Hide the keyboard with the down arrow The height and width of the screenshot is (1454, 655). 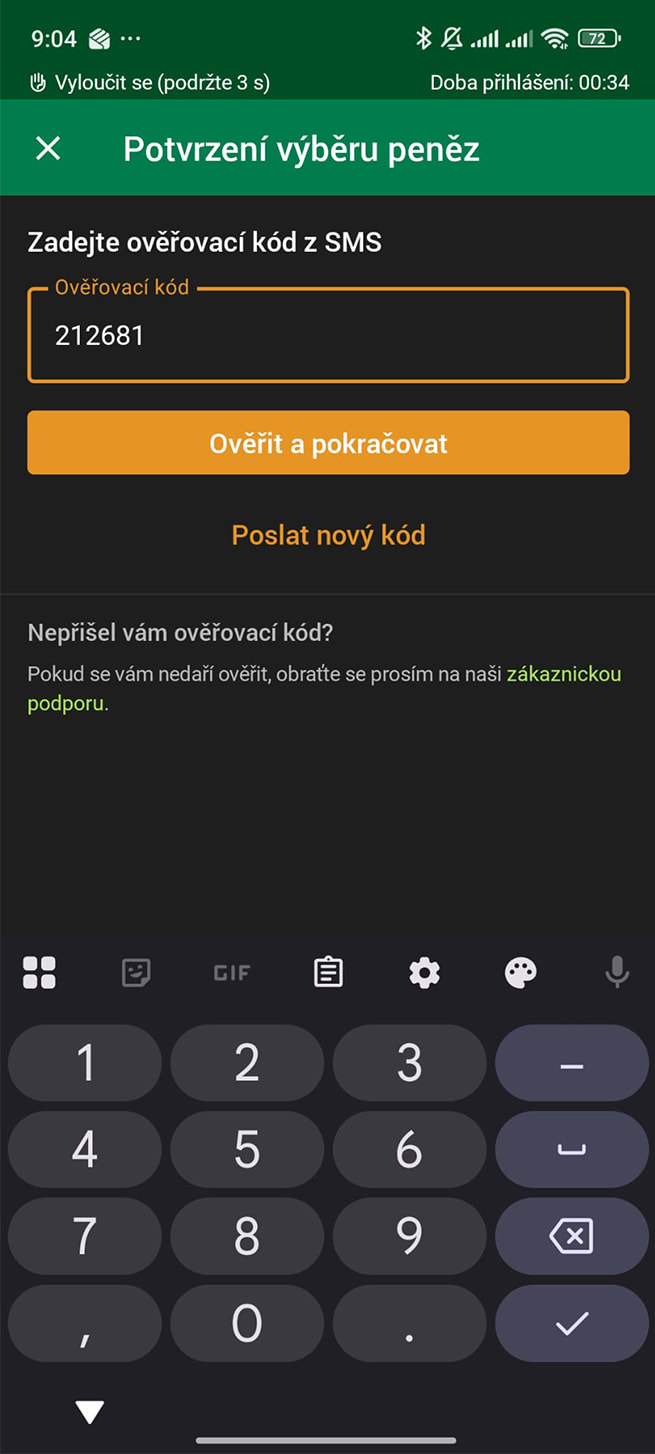(90, 1411)
